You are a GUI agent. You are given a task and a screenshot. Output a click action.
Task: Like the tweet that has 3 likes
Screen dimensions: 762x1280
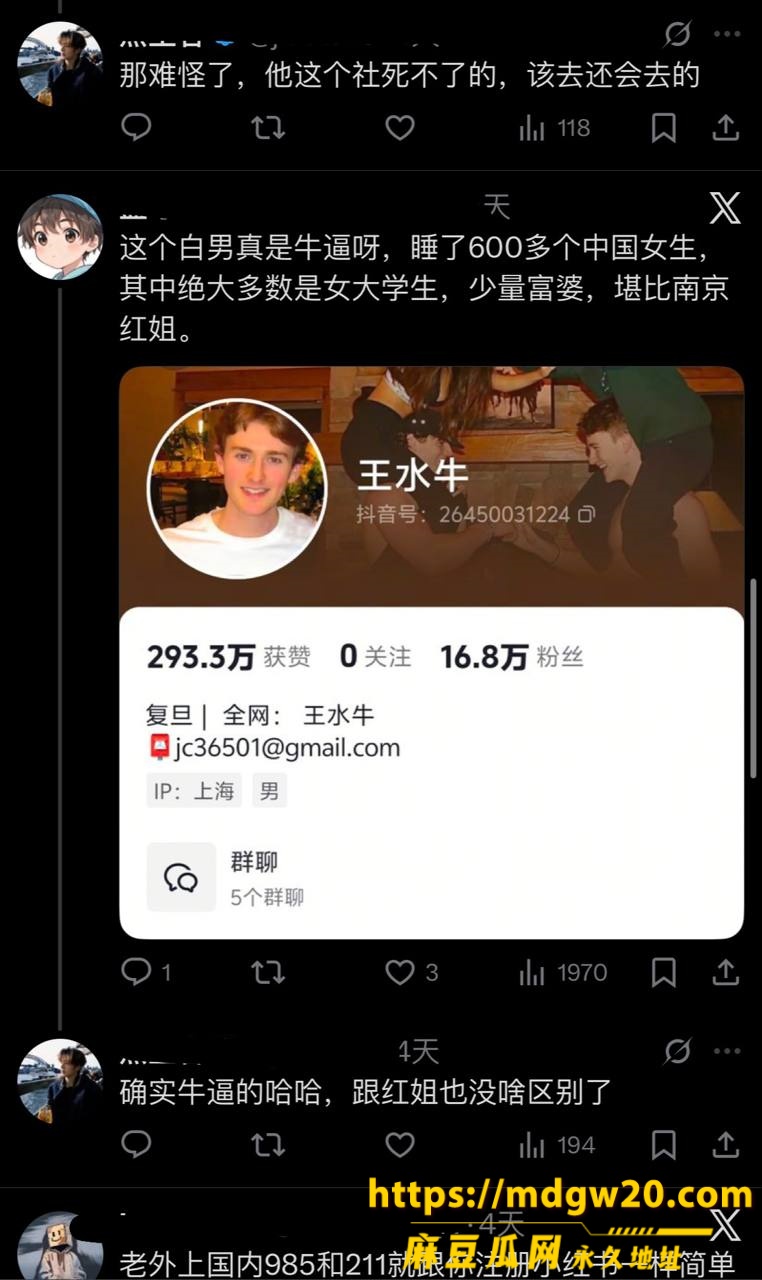coord(400,972)
